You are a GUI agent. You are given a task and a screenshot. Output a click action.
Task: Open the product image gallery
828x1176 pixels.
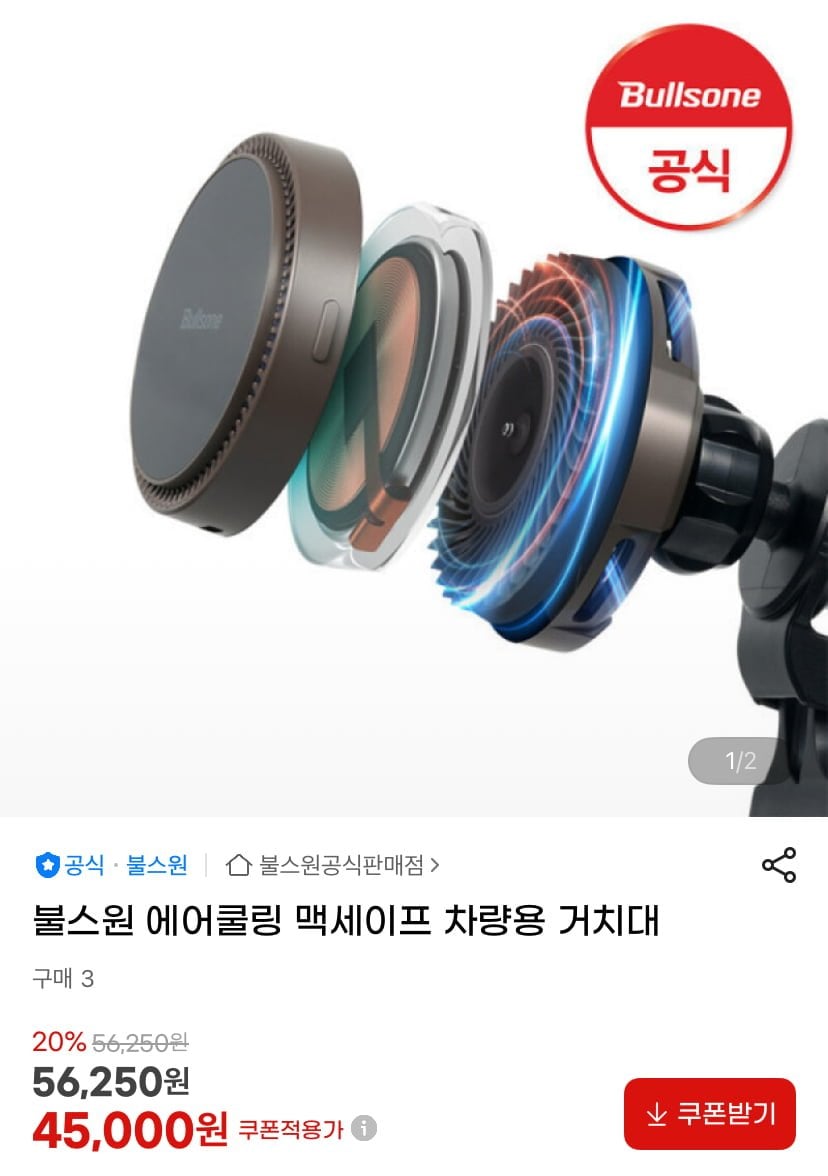click(414, 400)
